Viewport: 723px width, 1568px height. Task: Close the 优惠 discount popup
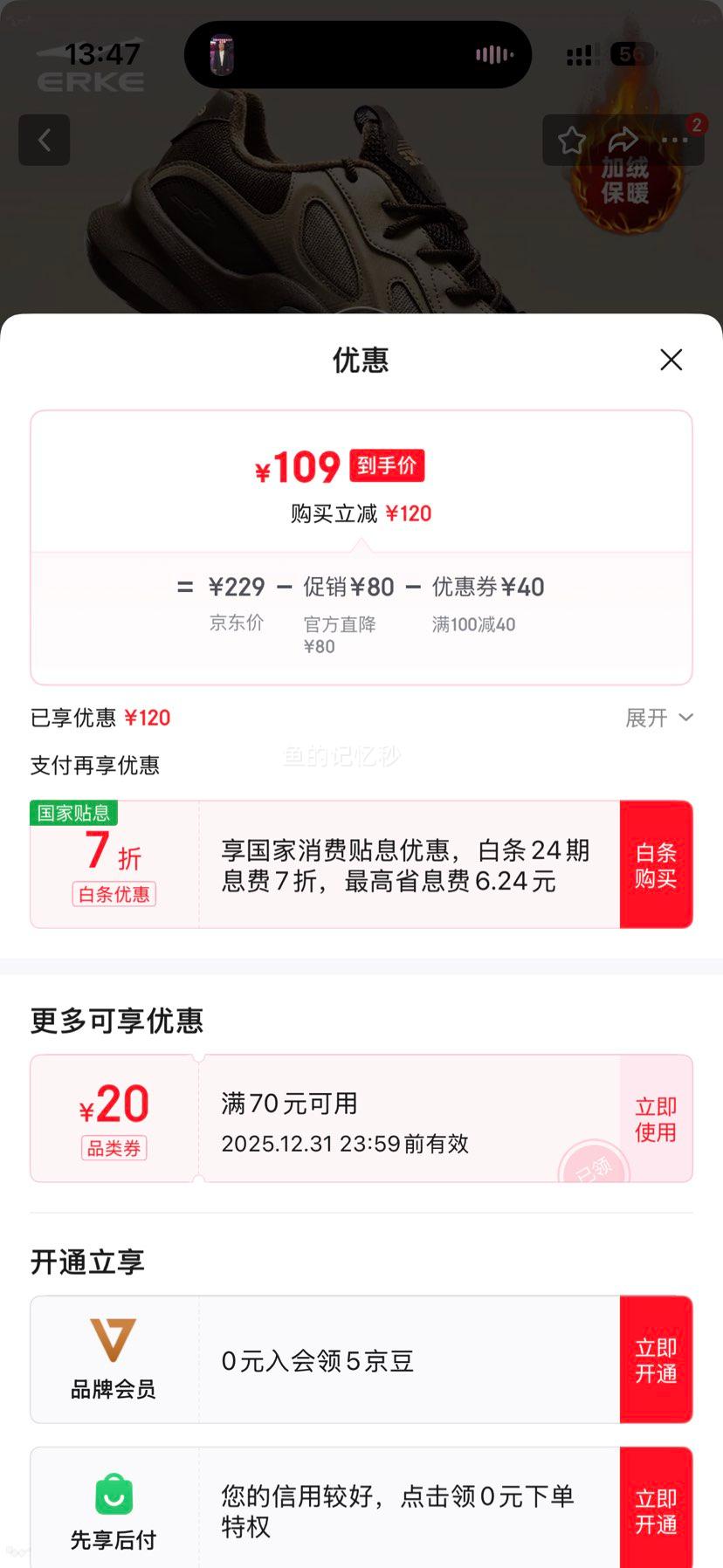(671, 360)
